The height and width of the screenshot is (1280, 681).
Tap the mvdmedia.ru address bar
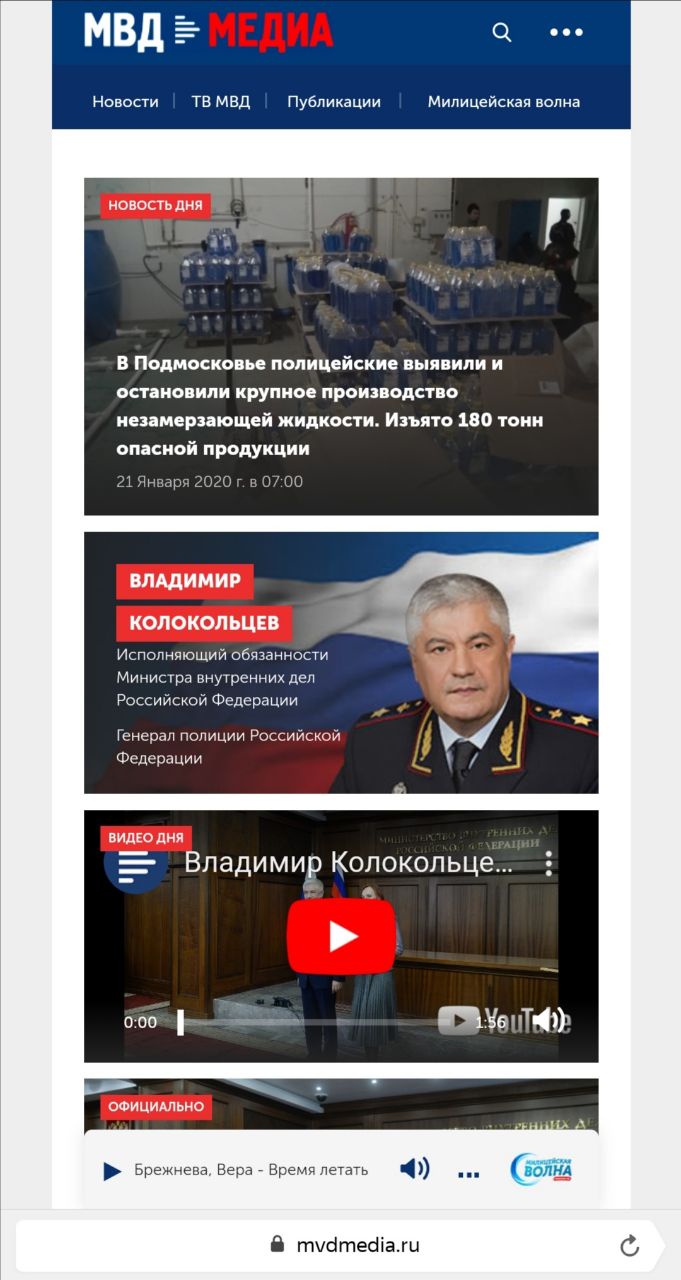click(x=345, y=1245)
